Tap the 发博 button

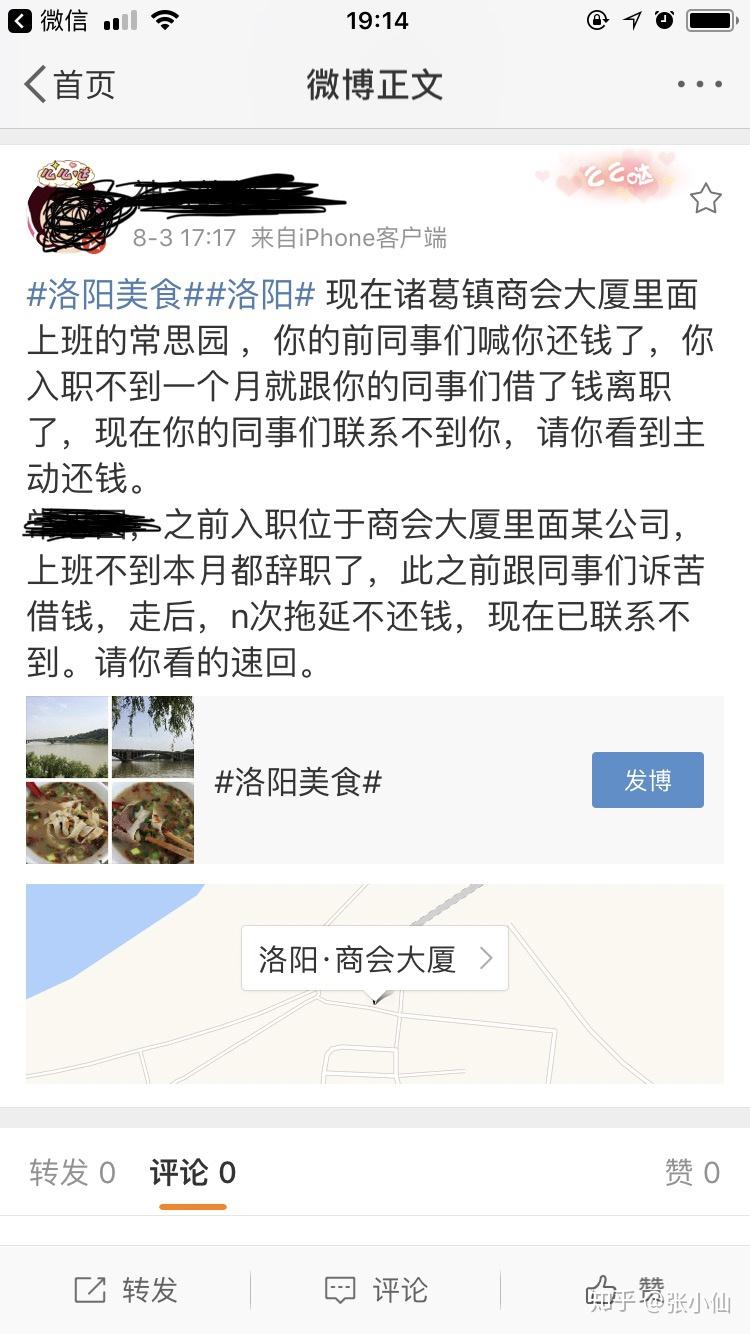click(x=647, y=780)
